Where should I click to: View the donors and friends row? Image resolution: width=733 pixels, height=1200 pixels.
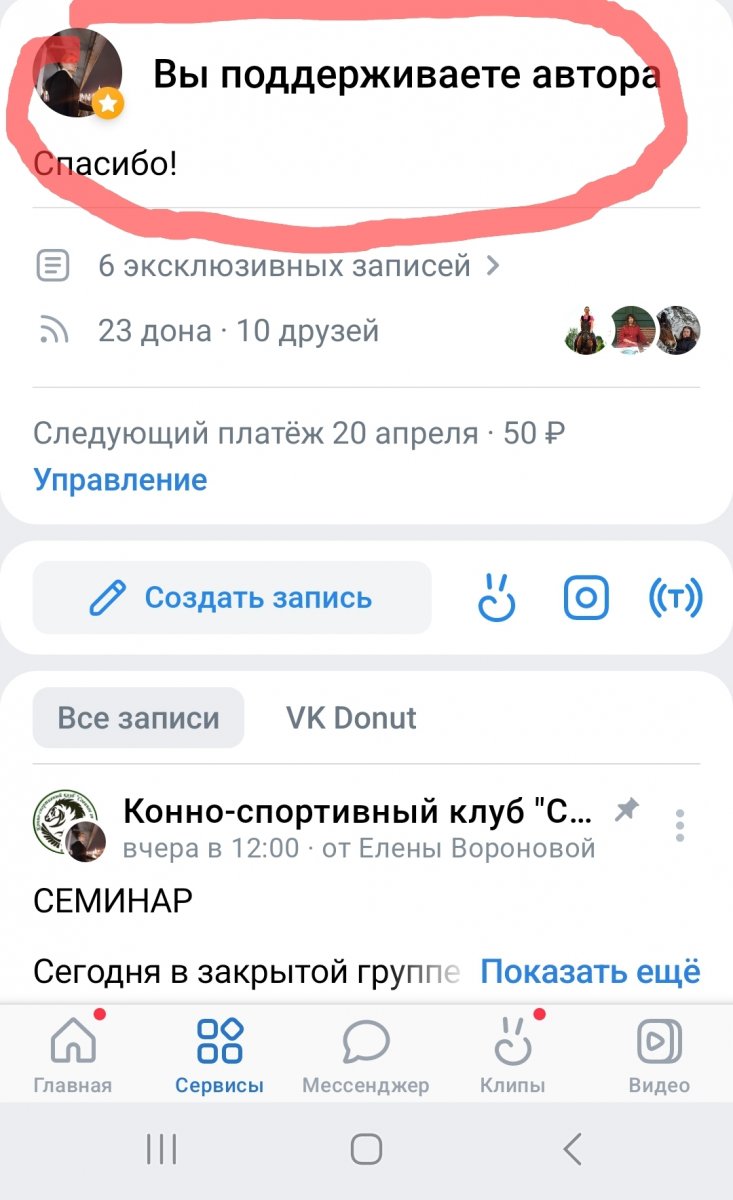[238, 331]
